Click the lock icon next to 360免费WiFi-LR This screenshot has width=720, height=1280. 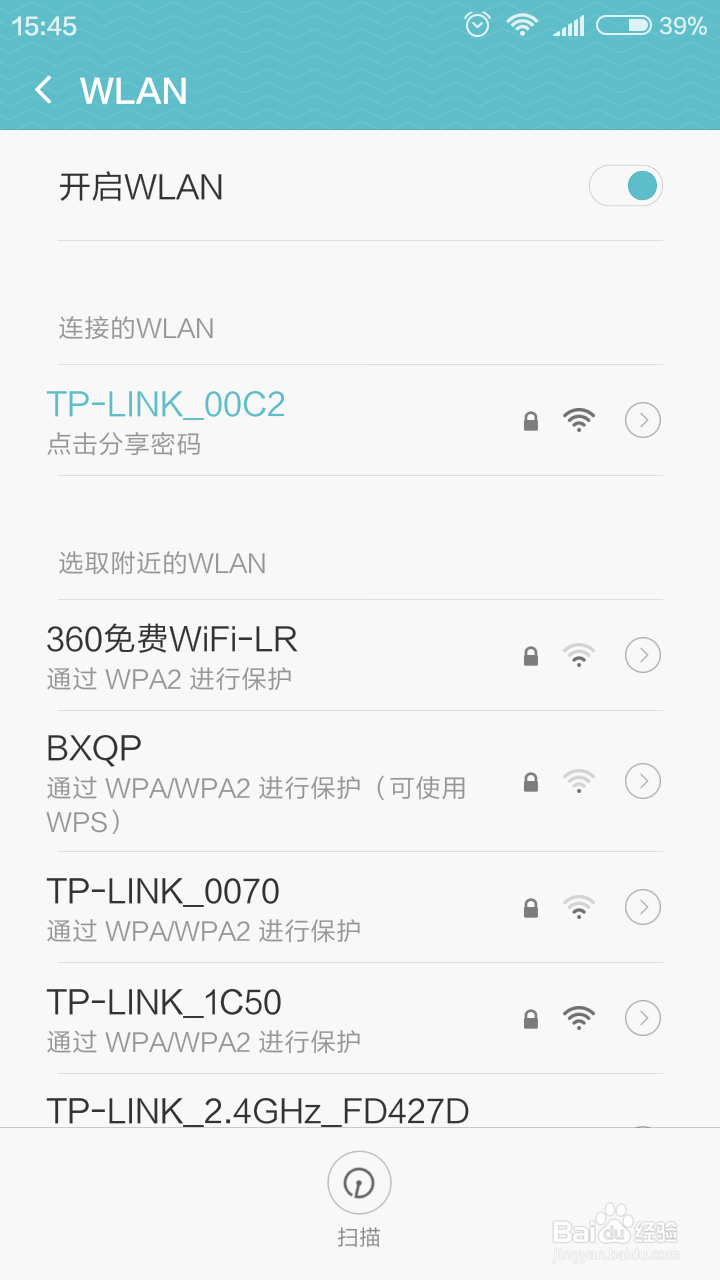pyautogui.click(x=531, y=655)
